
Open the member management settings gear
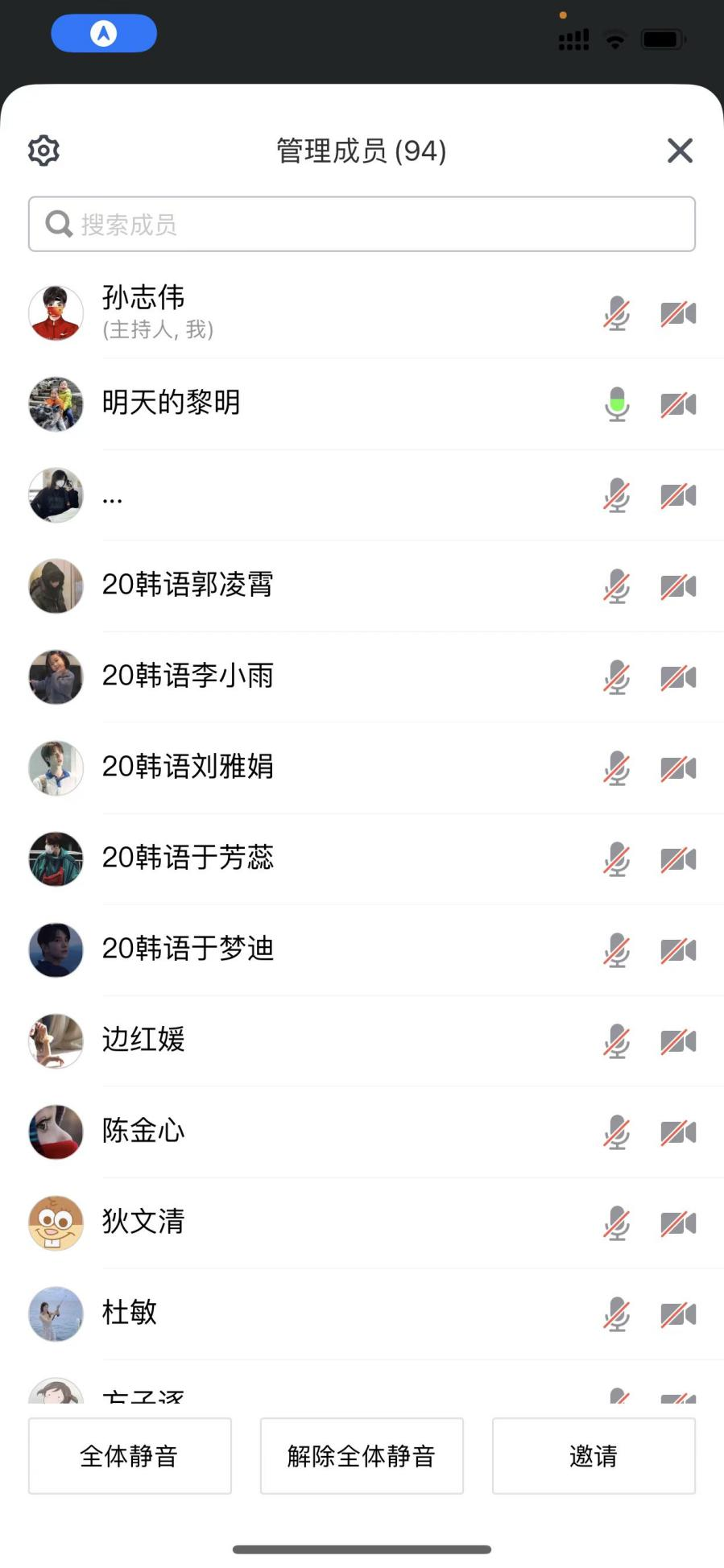tap(43, 151)
